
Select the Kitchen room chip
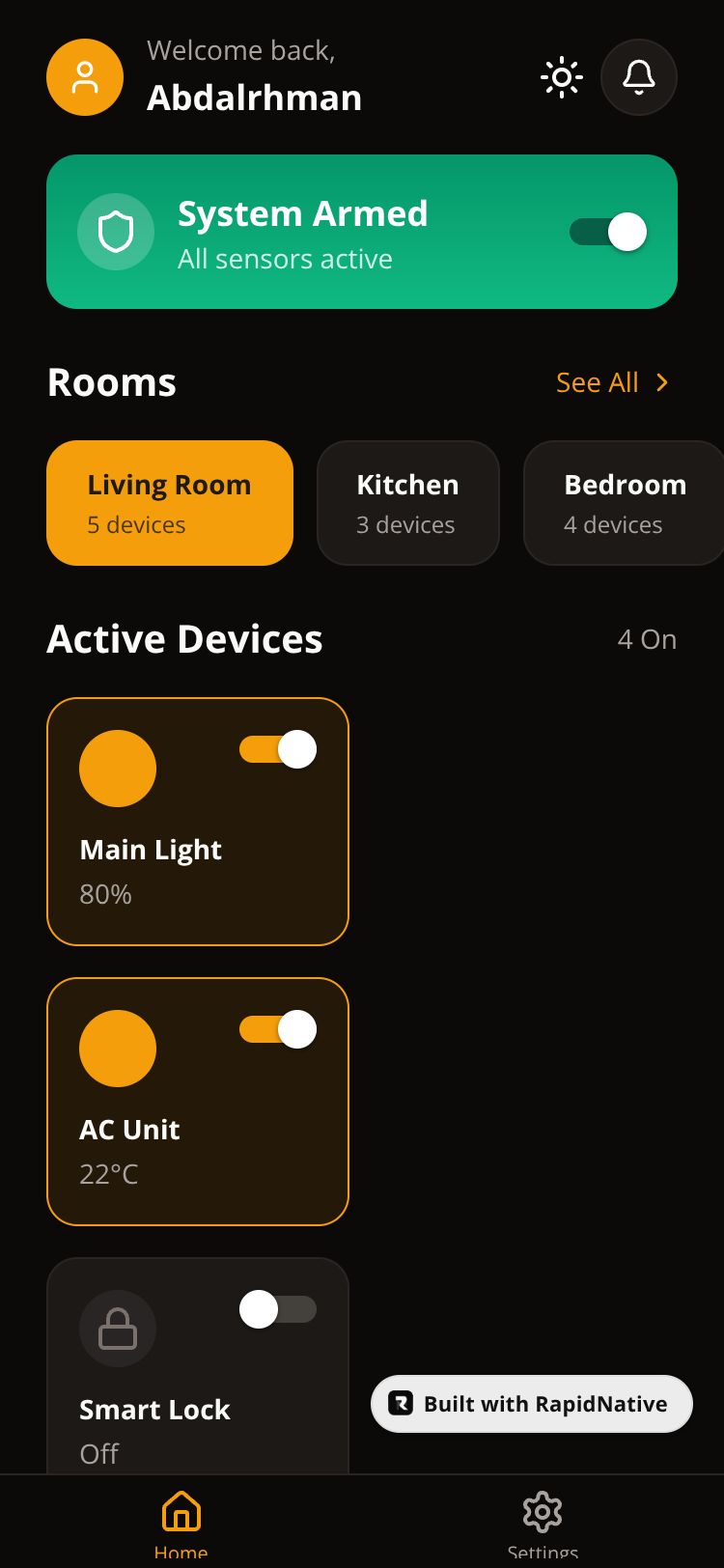coord(407,503)
